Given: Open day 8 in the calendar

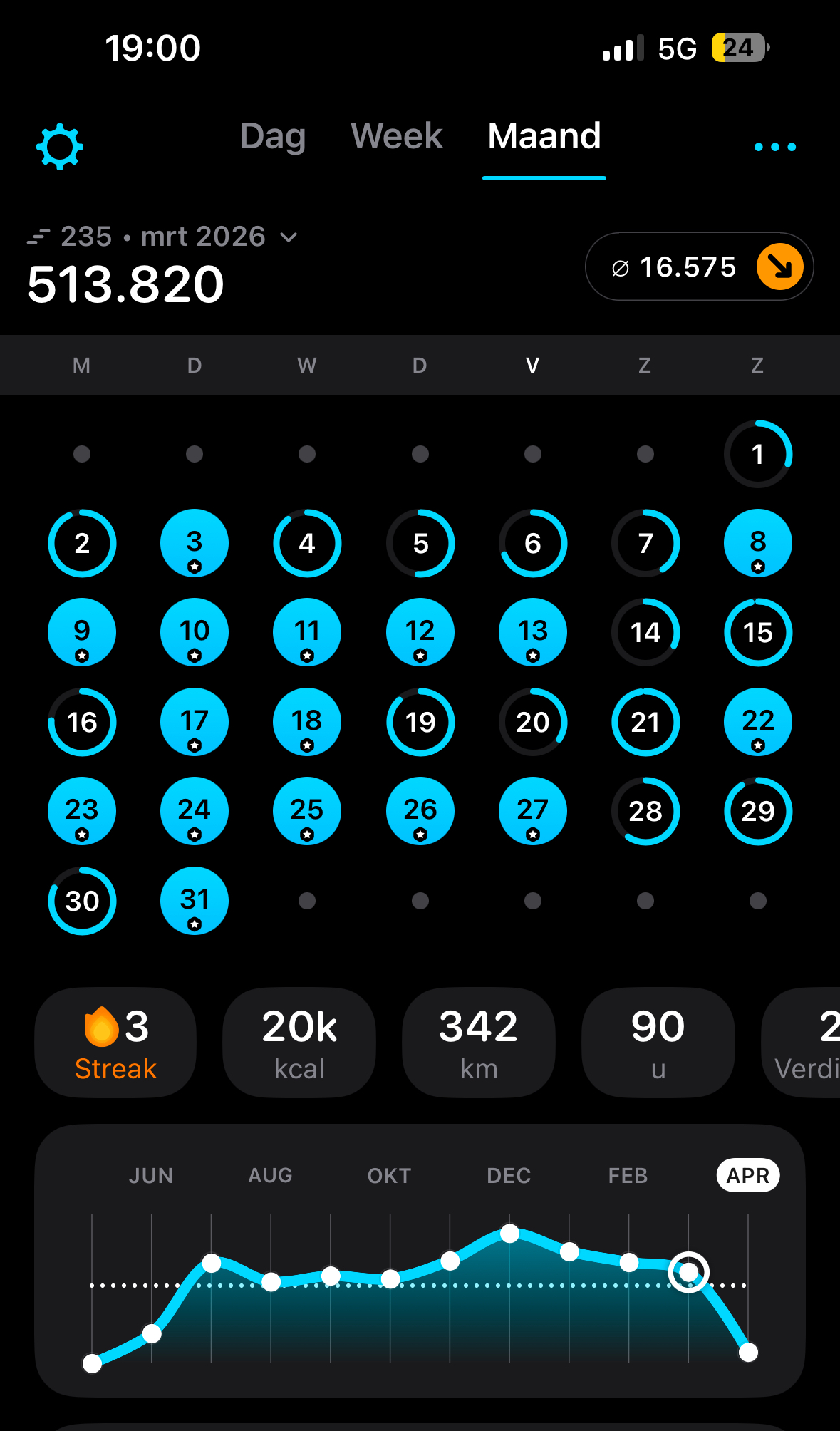Looking at the screenshot, I should (757, 543).
